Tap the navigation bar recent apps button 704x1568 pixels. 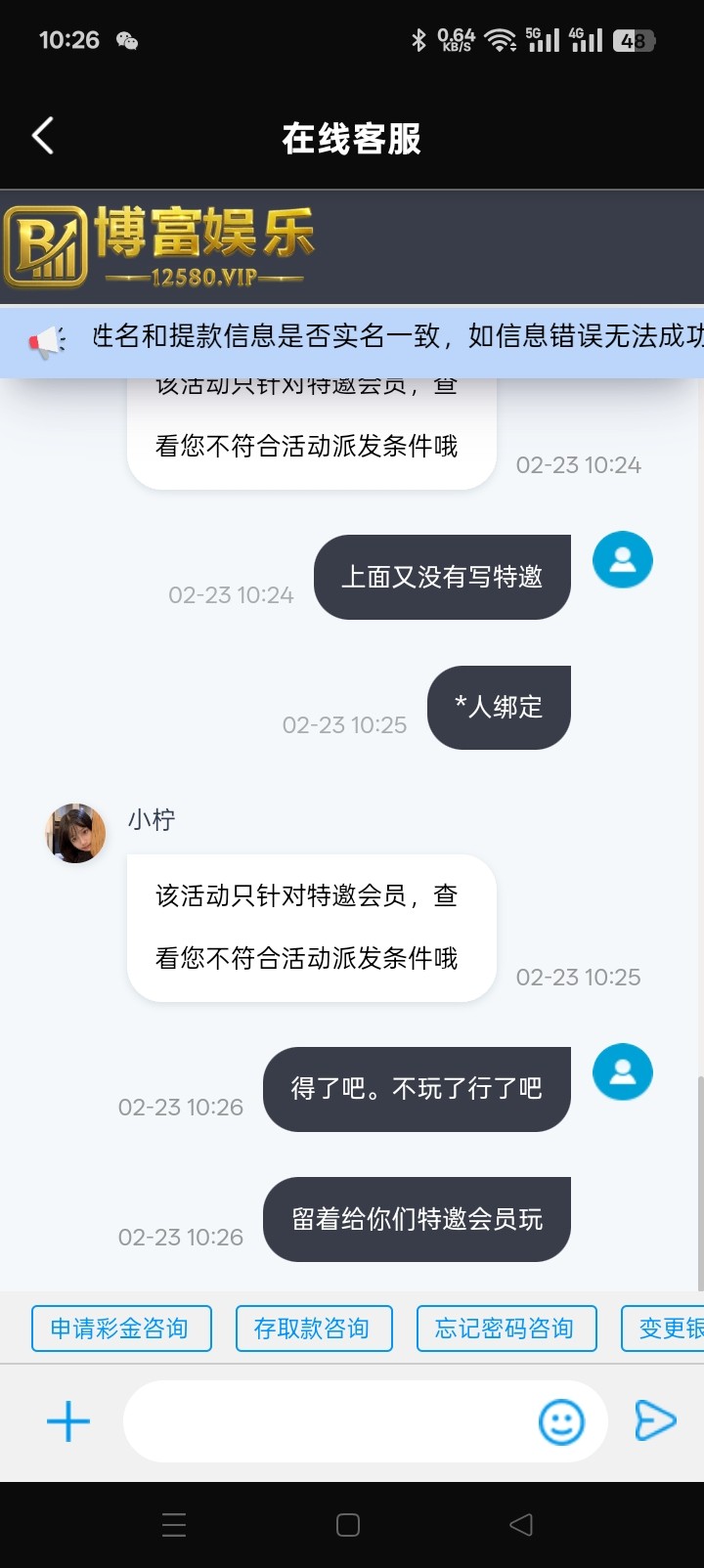(x=174, y=1524)
